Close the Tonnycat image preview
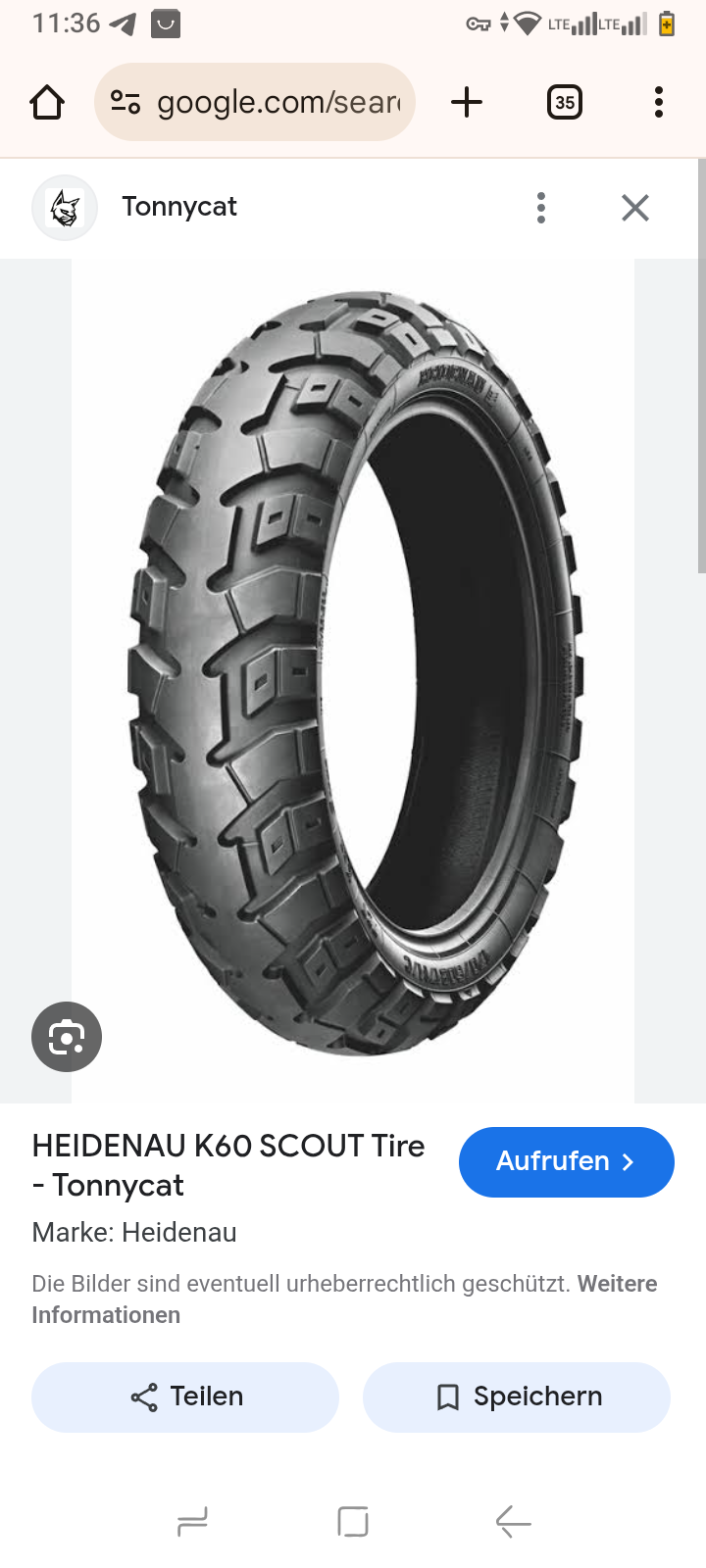Screen dimensions: 706x1568 coord(634,207)
